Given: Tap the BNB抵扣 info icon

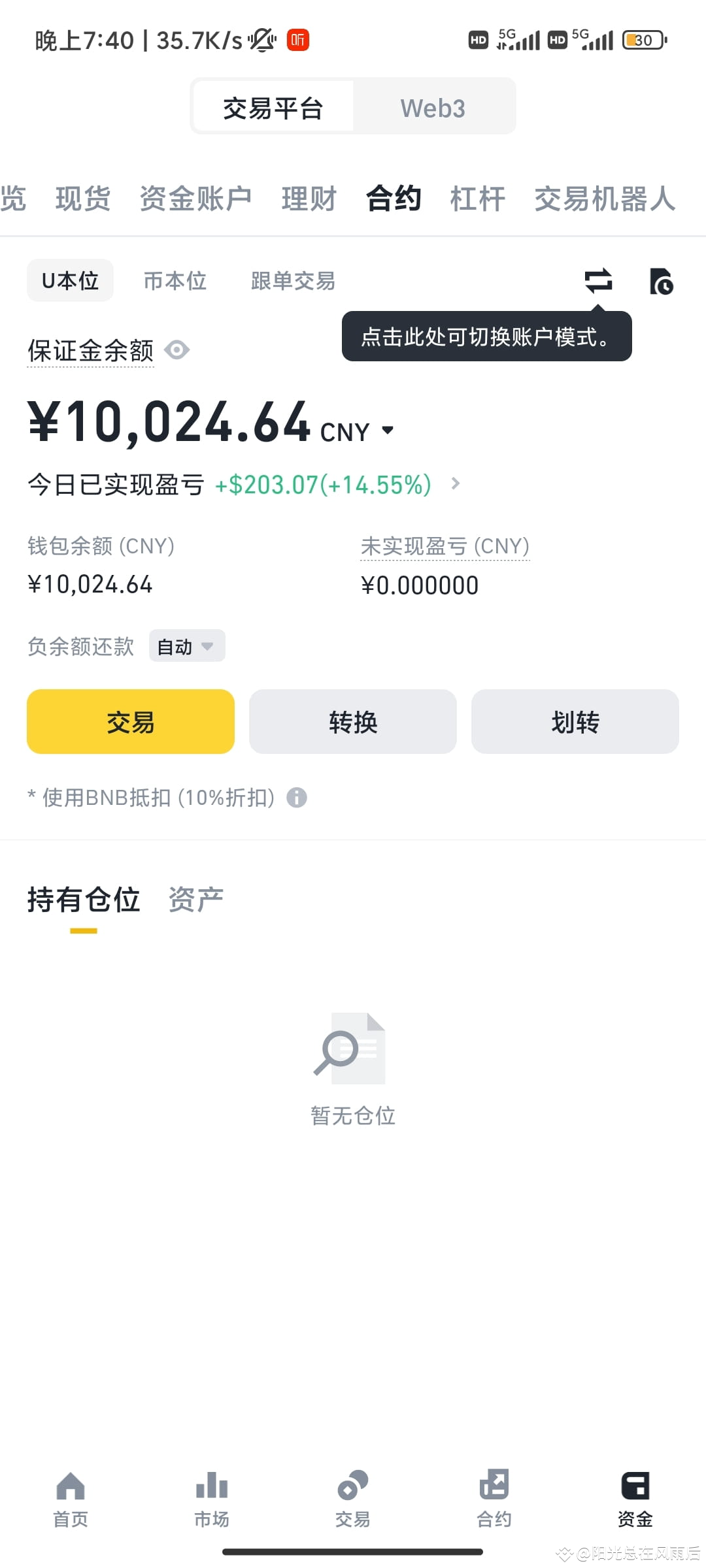Looking at the screenshot, I should pos(298,797).
